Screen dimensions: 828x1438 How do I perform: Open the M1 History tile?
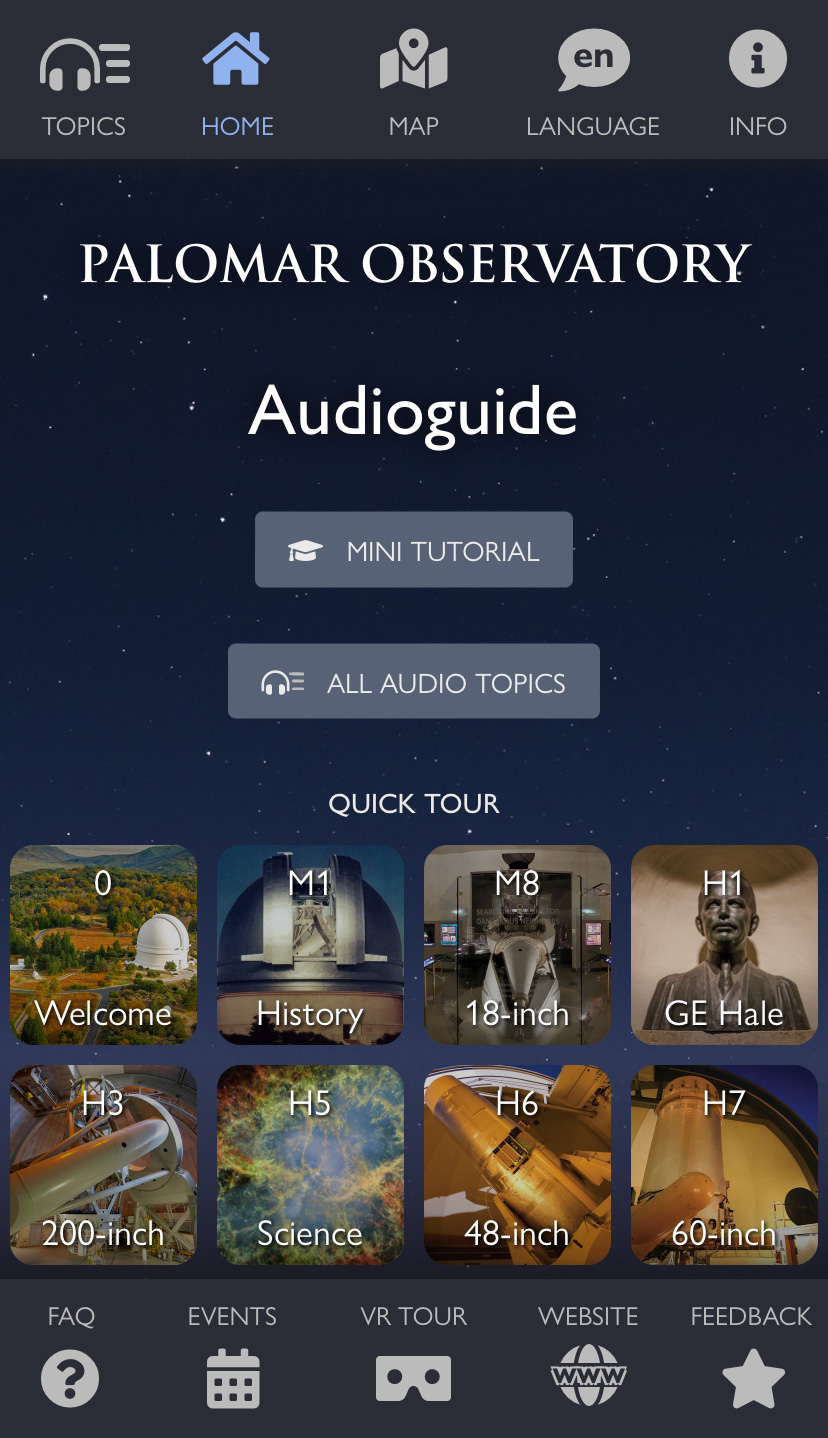click(310, 945)
